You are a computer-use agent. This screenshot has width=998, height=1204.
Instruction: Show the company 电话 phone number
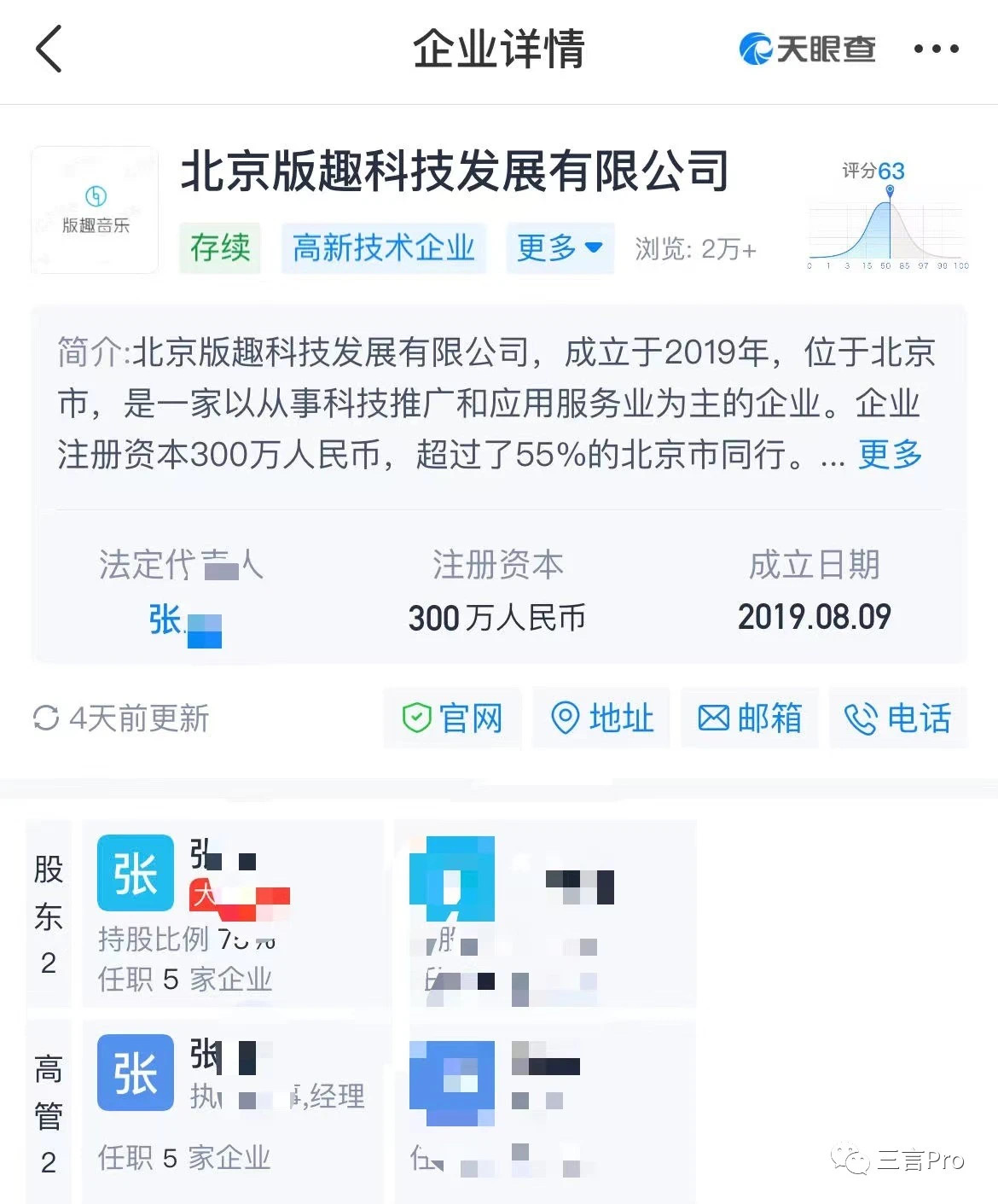tap(897, 718)
